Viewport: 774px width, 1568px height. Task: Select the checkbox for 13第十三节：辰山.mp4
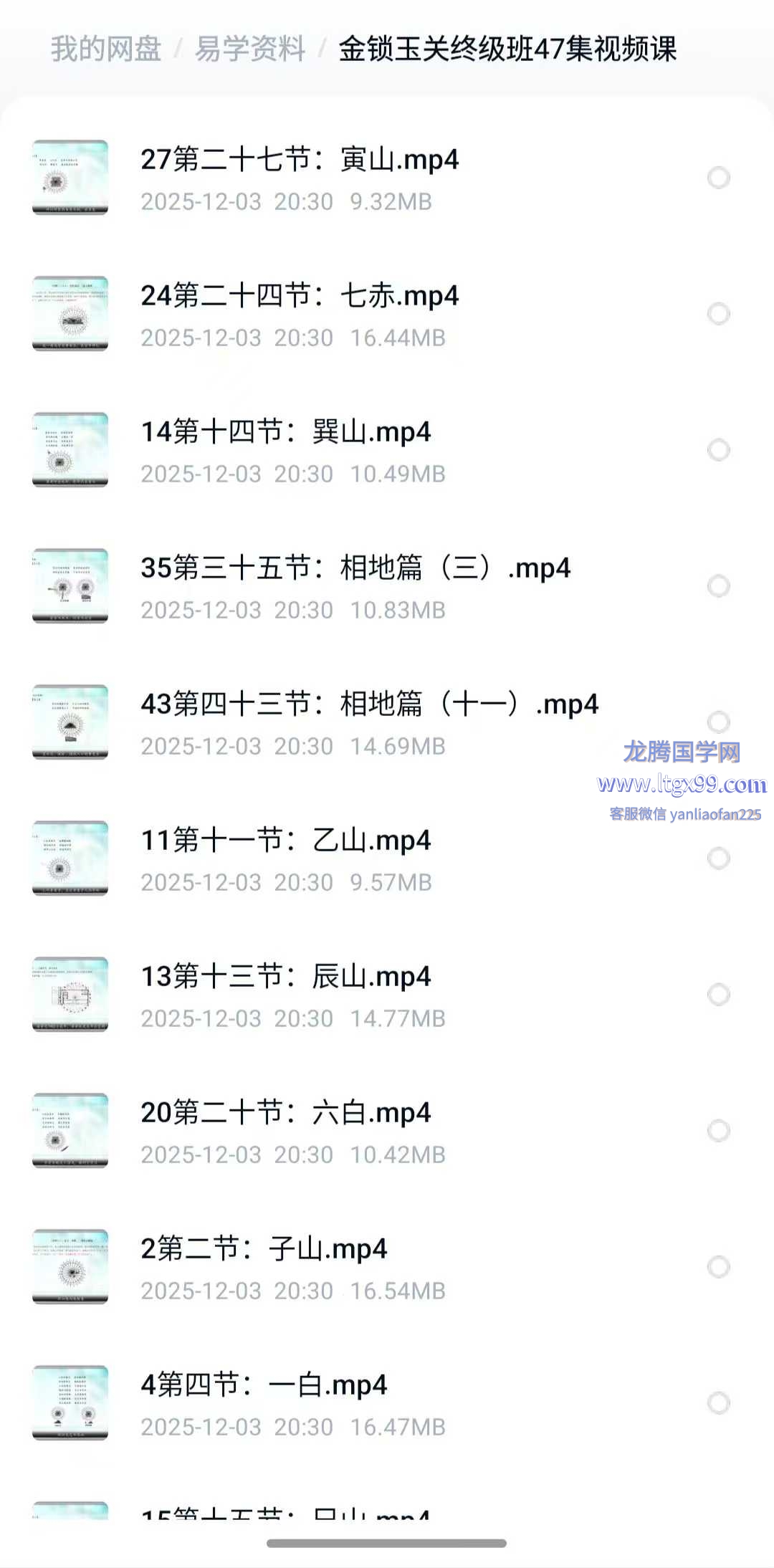pos(718,995)
